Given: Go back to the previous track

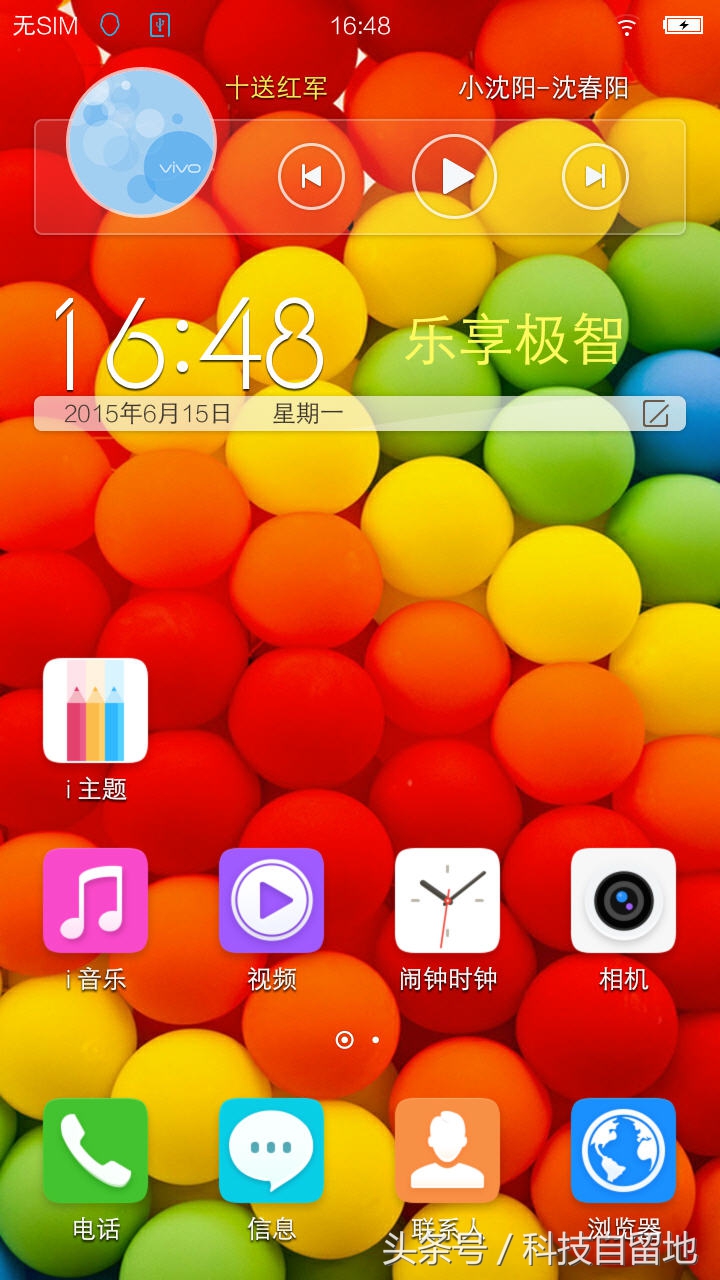Looking at the screenshot, I should click(x=311, y=176).
